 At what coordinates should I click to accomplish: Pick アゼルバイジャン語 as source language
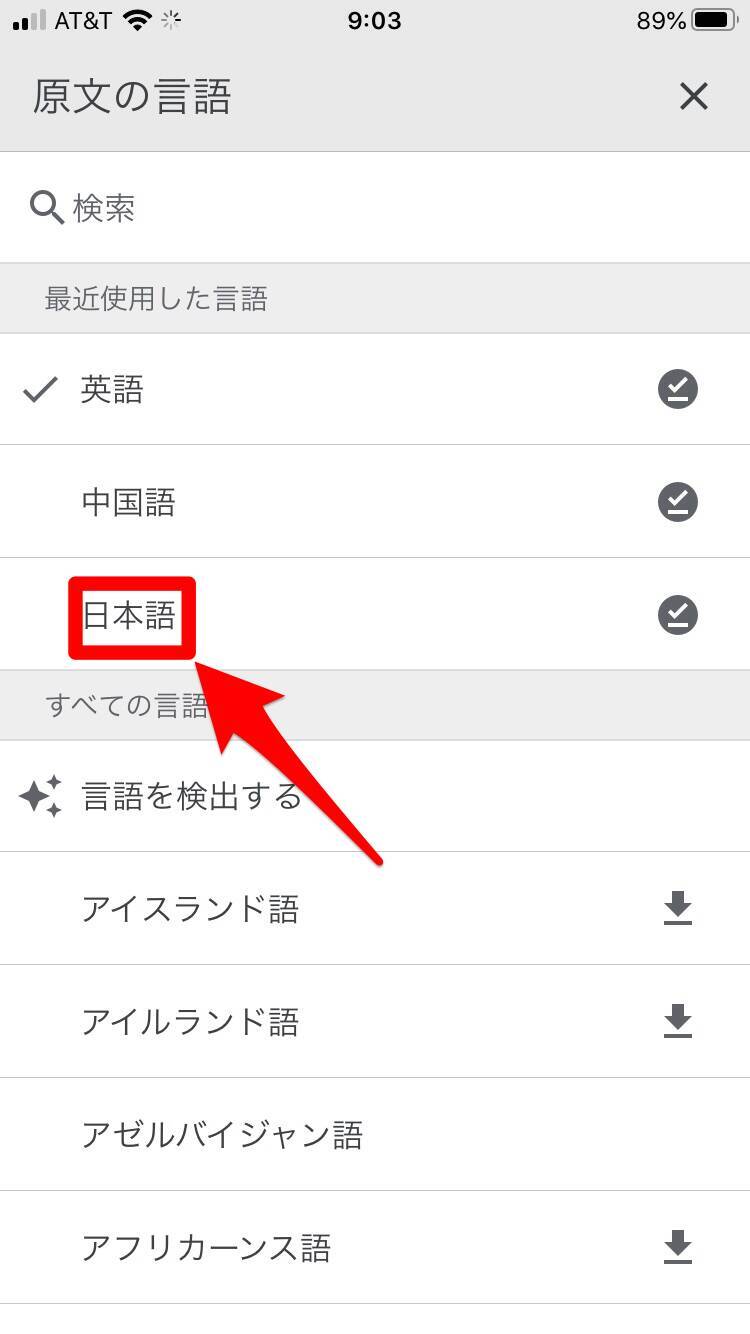coord(222,1135)
